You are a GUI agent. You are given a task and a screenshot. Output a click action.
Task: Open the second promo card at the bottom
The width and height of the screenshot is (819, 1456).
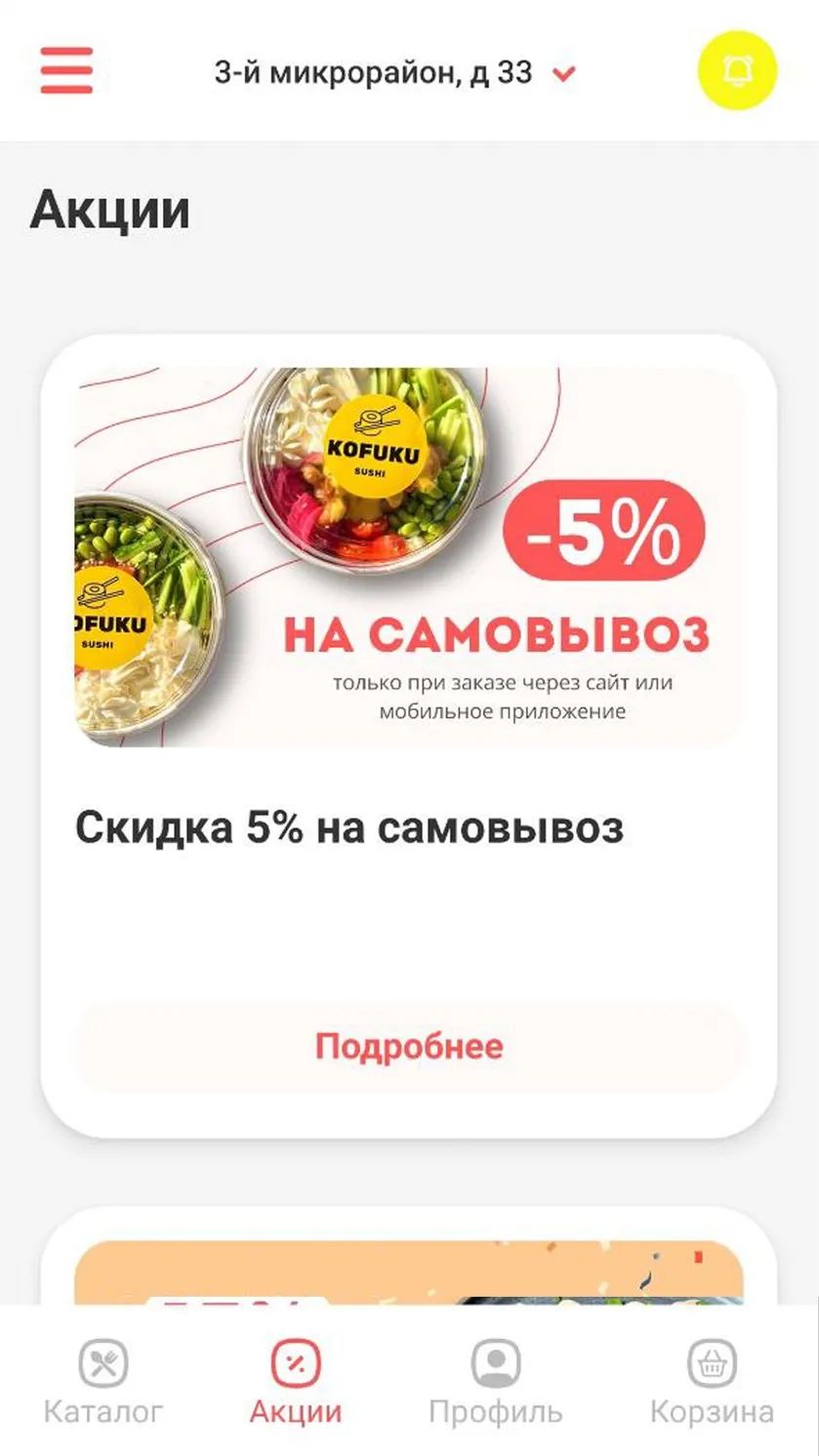[x=409, y=1259]
